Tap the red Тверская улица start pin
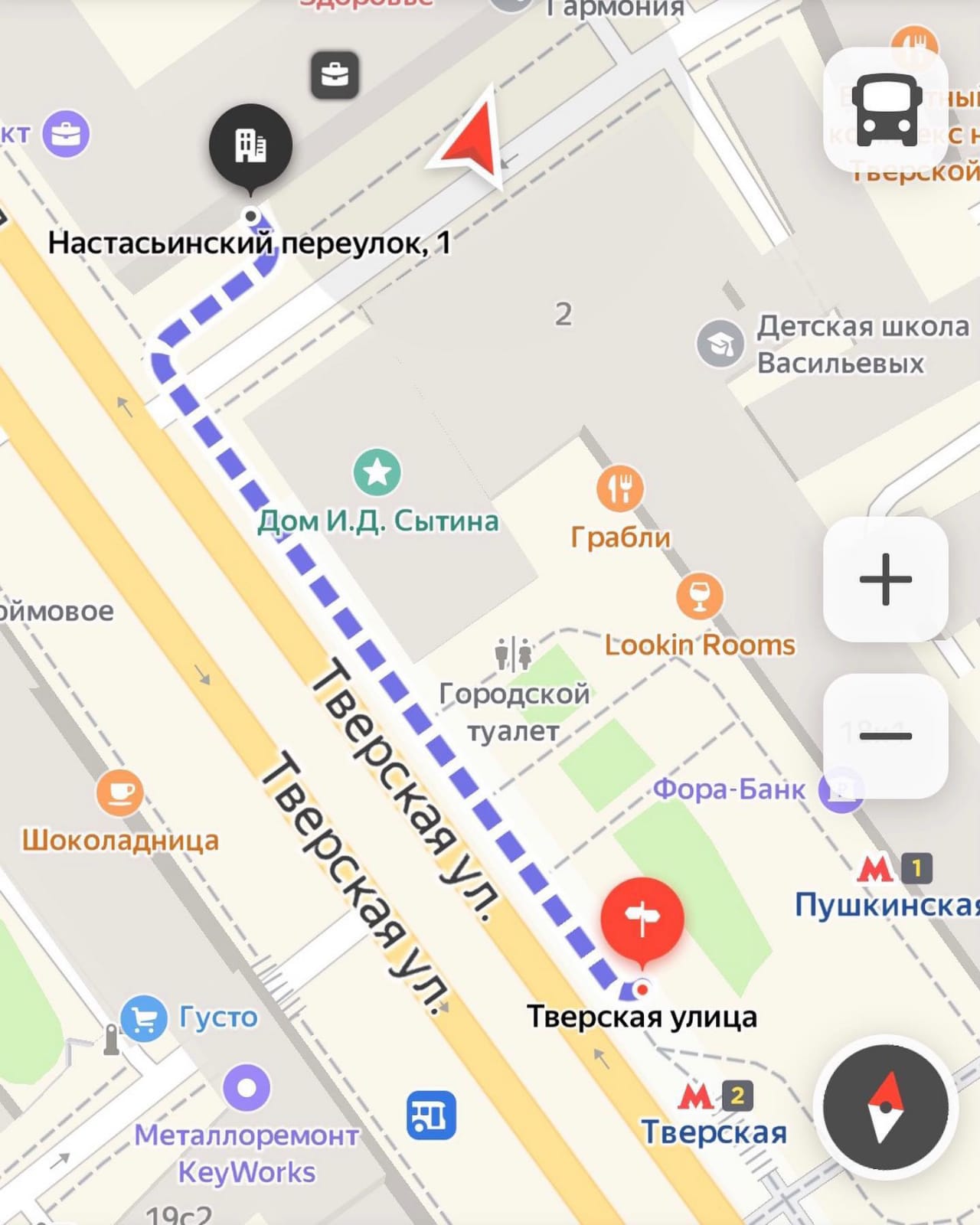 click(642, 918)
